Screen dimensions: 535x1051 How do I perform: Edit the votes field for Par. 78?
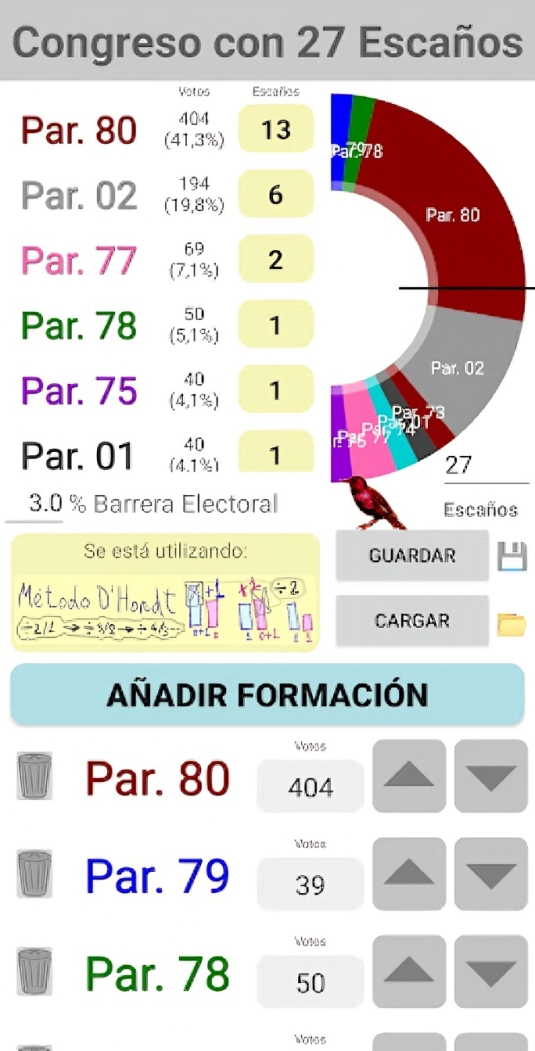pyautogui.click(x=310, y=982)
